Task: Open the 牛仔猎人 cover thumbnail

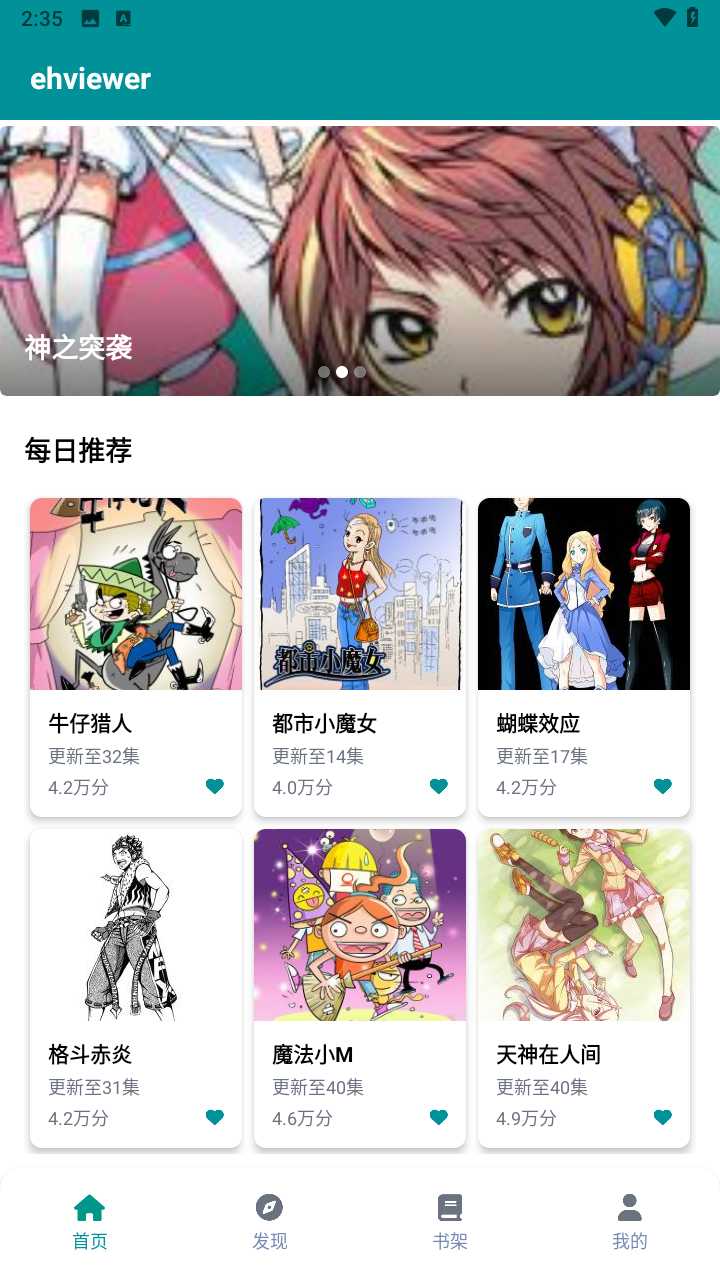Action: [135, 594]
